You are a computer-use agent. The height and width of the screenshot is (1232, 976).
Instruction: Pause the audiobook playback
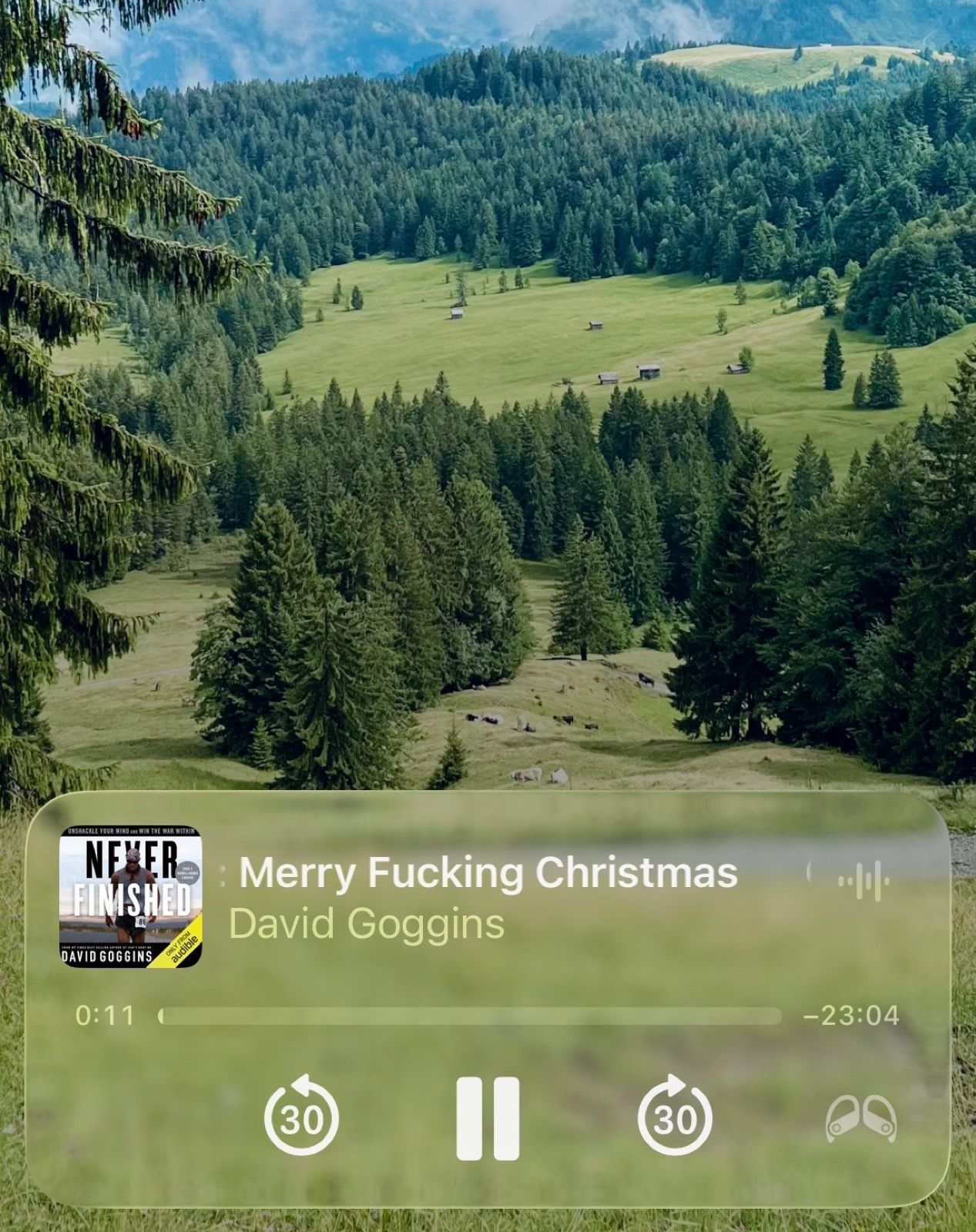pos(488,1118)
